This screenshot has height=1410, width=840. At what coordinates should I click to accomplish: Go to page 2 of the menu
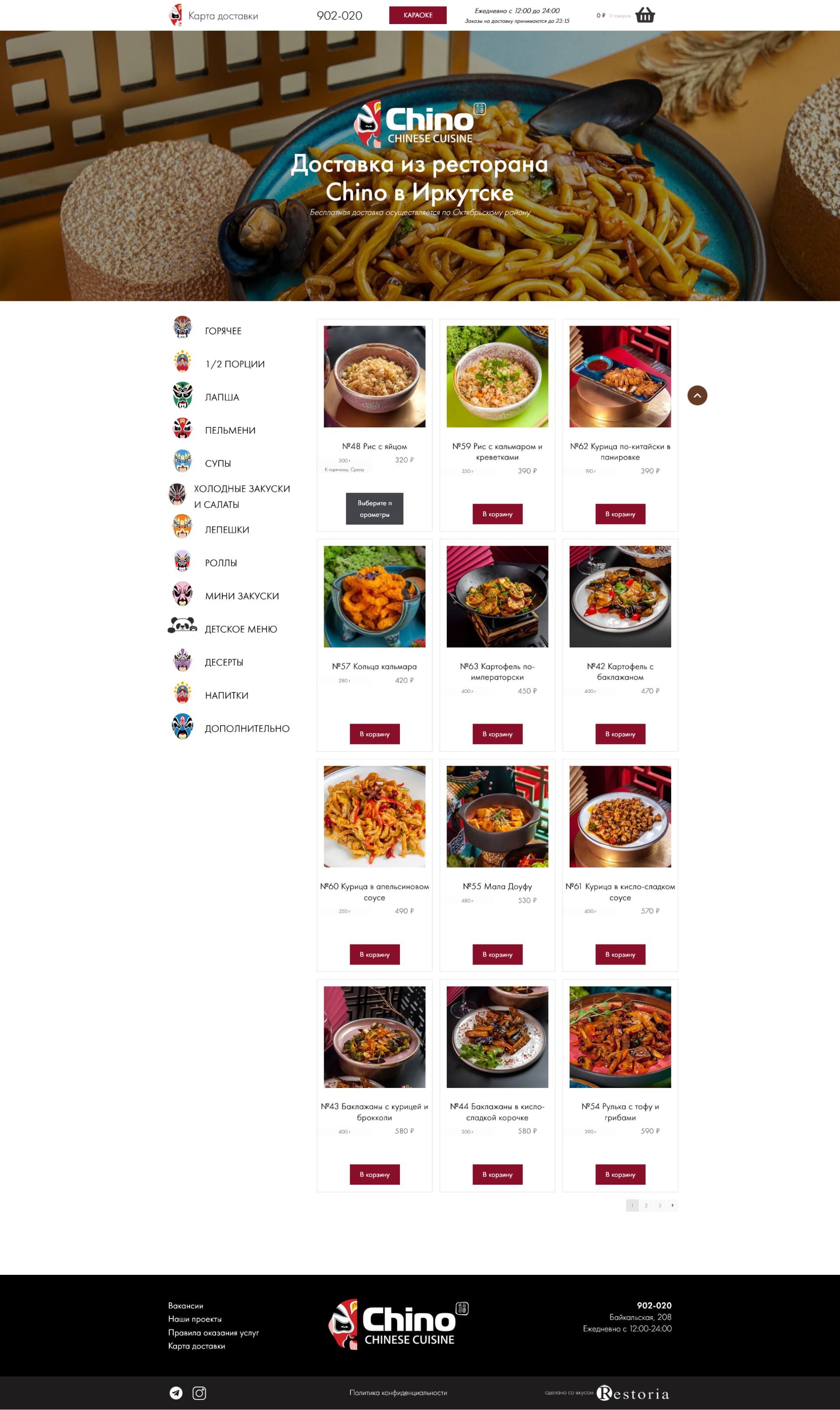646,1205
